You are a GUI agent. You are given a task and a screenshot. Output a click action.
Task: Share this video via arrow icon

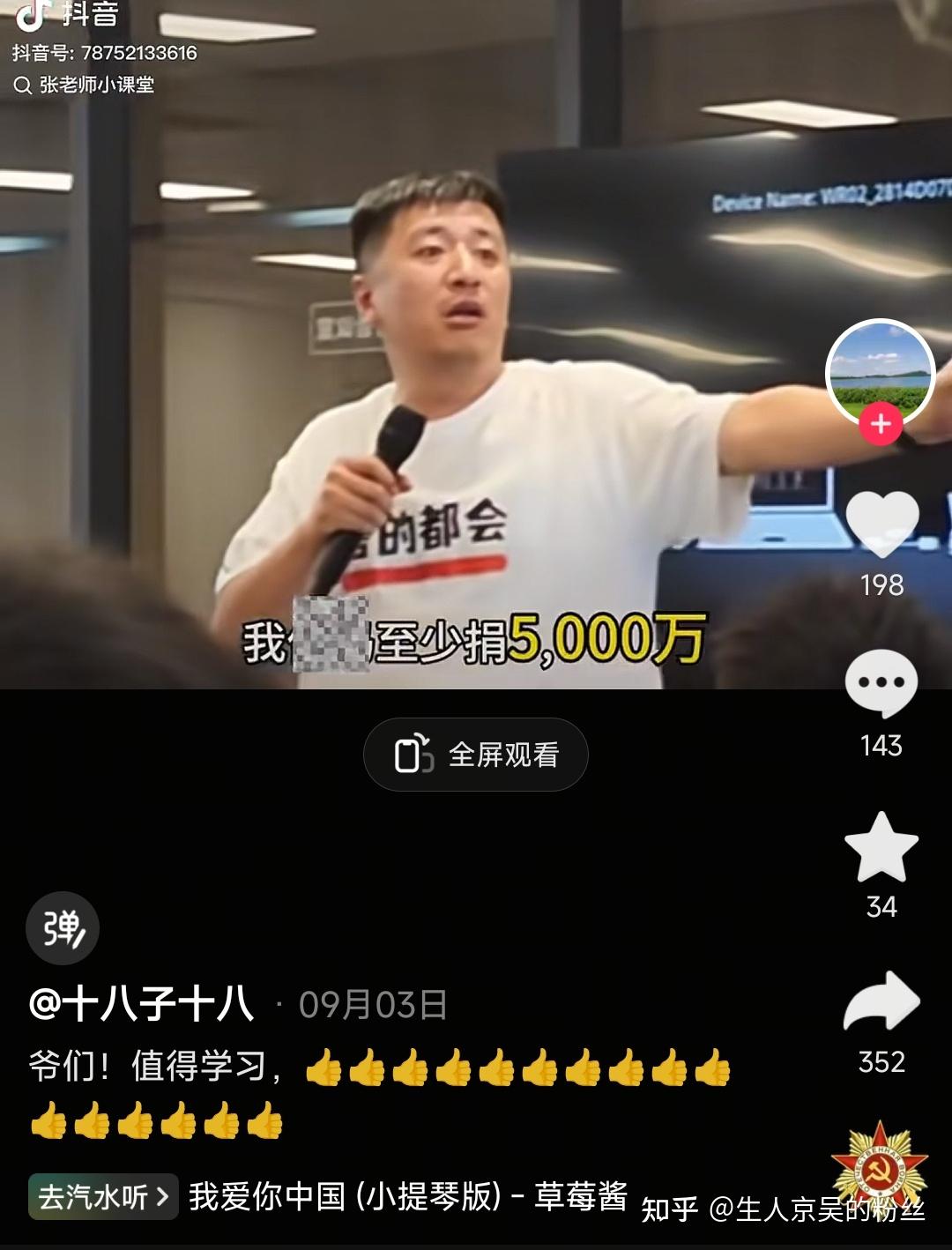point(881,1001)
